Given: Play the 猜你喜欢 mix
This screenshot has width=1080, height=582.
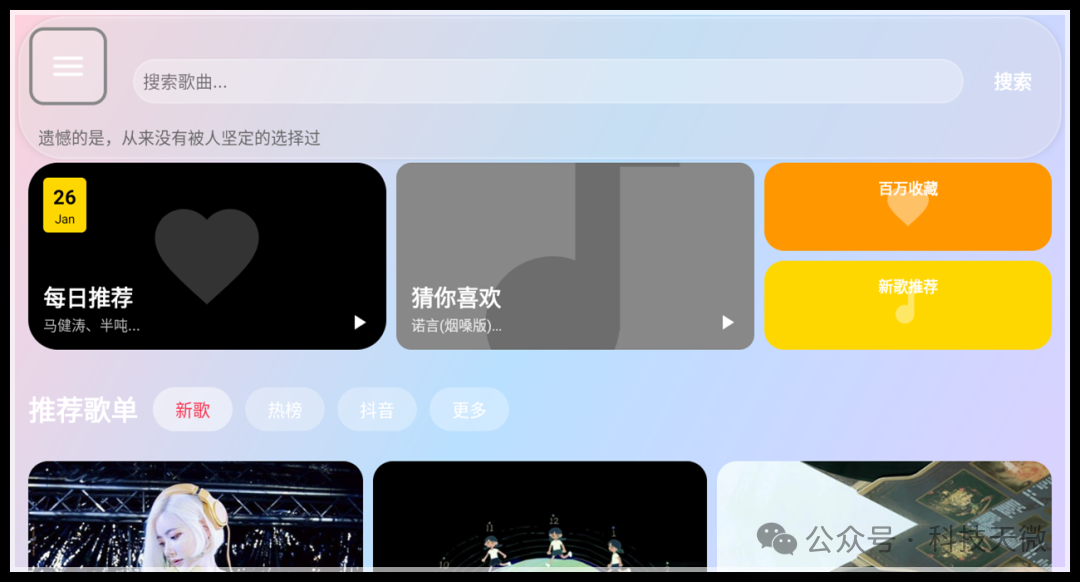Looking at the screenshot, I should click(x=728, y=322).
